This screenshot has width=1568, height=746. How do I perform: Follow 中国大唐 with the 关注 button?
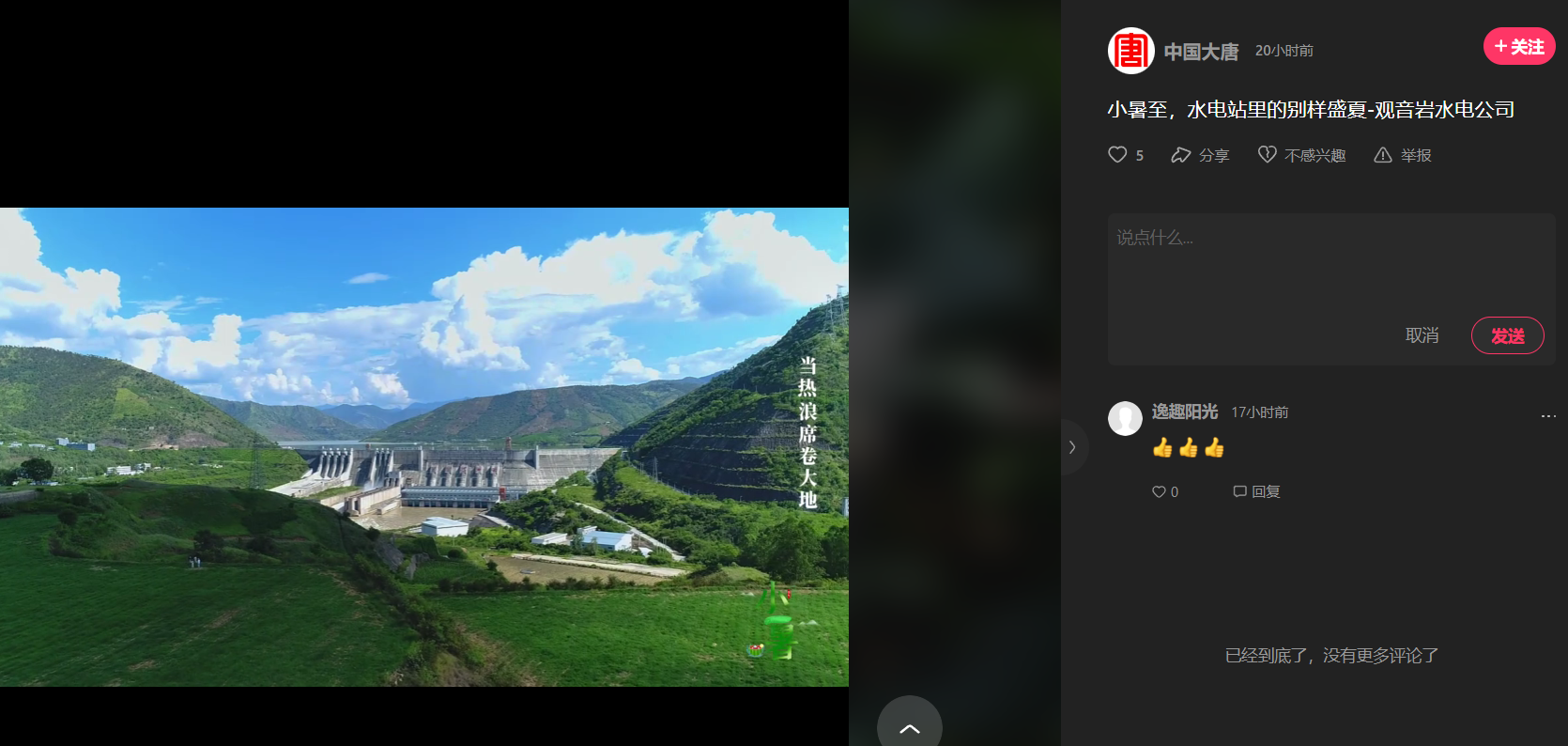(1518, 47)
